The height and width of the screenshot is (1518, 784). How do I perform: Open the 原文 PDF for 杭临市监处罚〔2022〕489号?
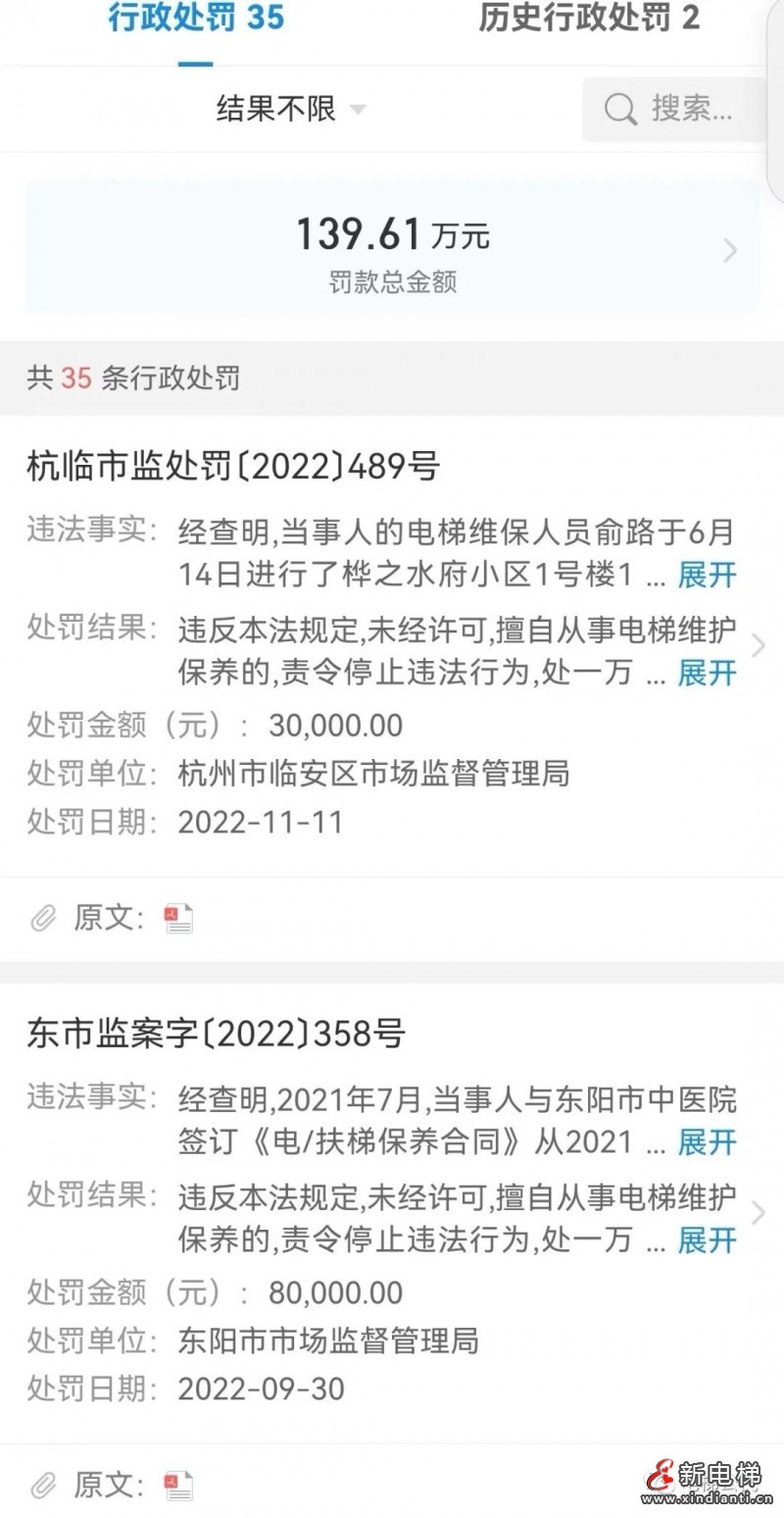[x=179, y=919]
